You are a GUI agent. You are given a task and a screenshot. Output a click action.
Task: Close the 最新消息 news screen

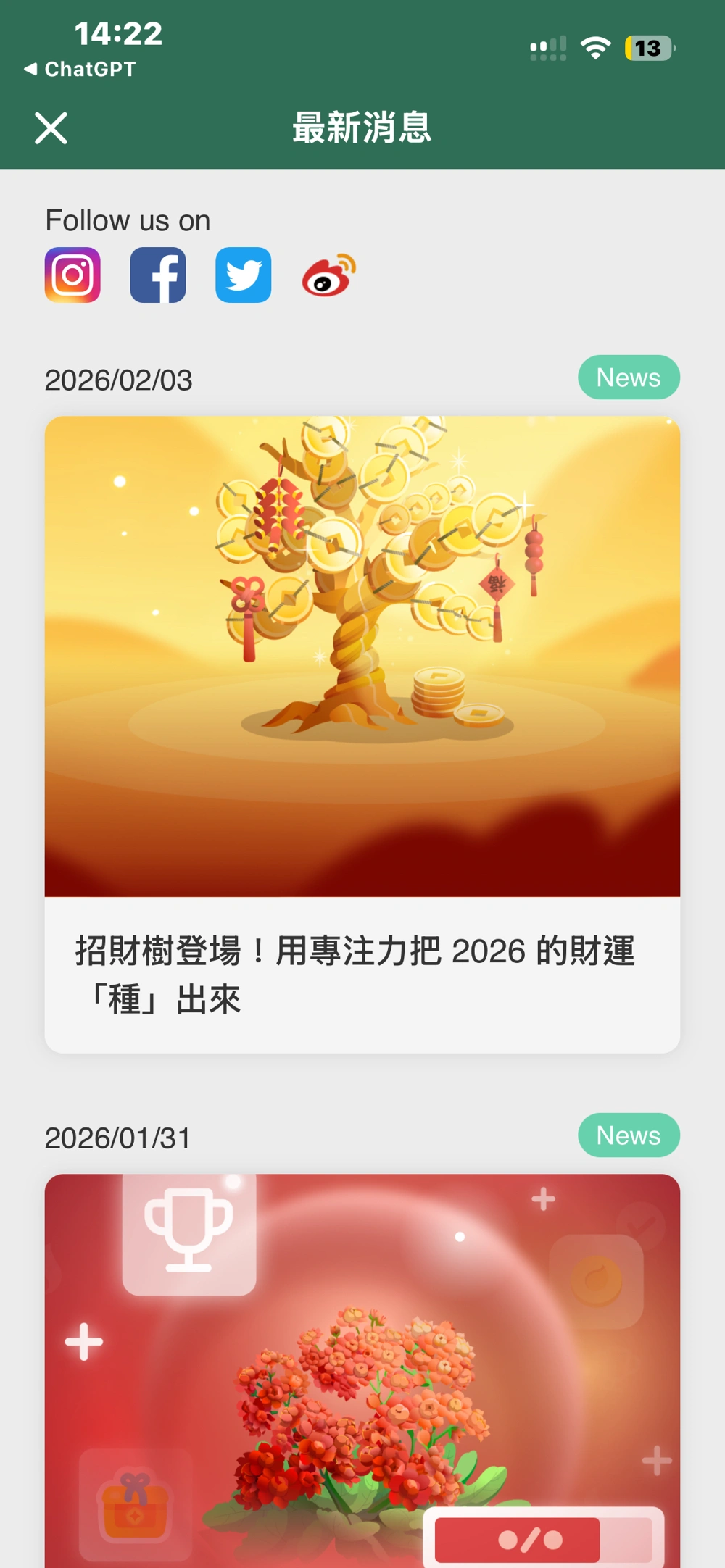pyautogui.click(x=51, y=128)
